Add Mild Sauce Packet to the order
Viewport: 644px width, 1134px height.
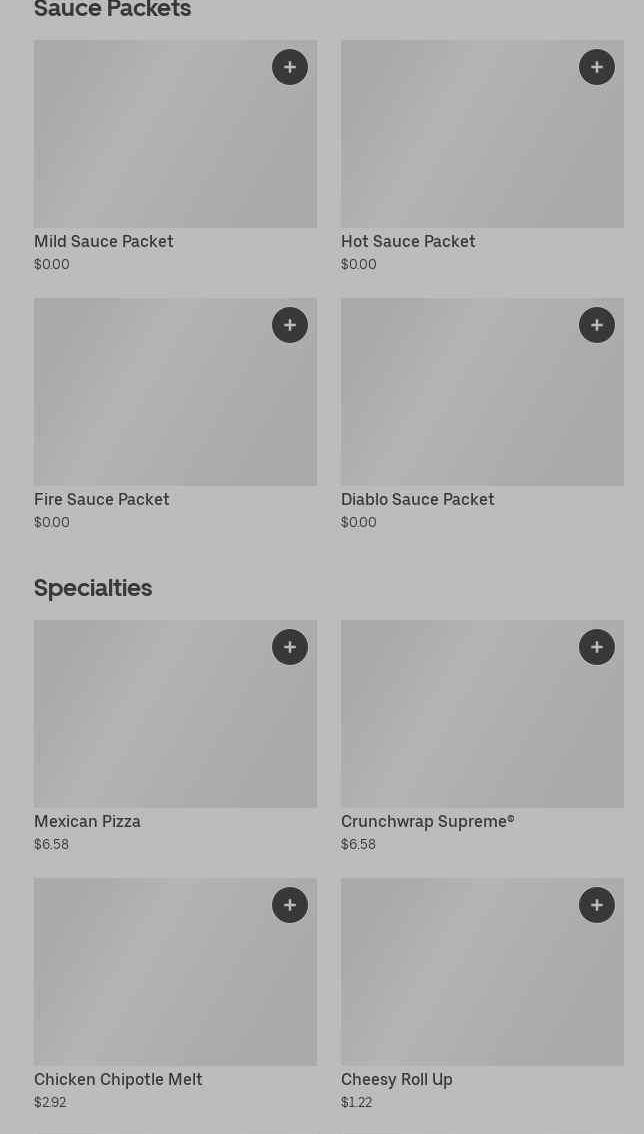[x=290, y=67]
